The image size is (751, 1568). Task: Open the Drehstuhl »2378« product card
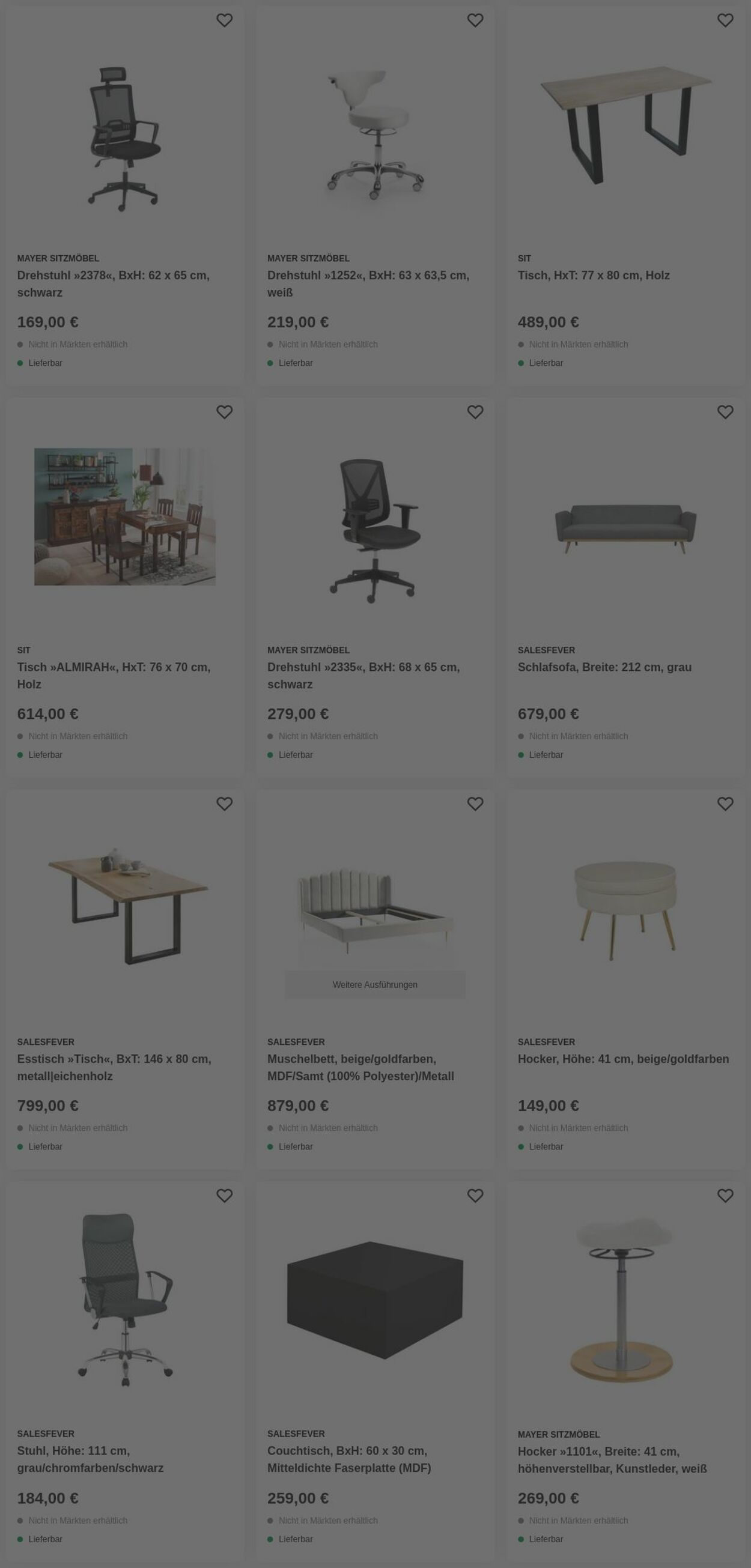point(113,283)
